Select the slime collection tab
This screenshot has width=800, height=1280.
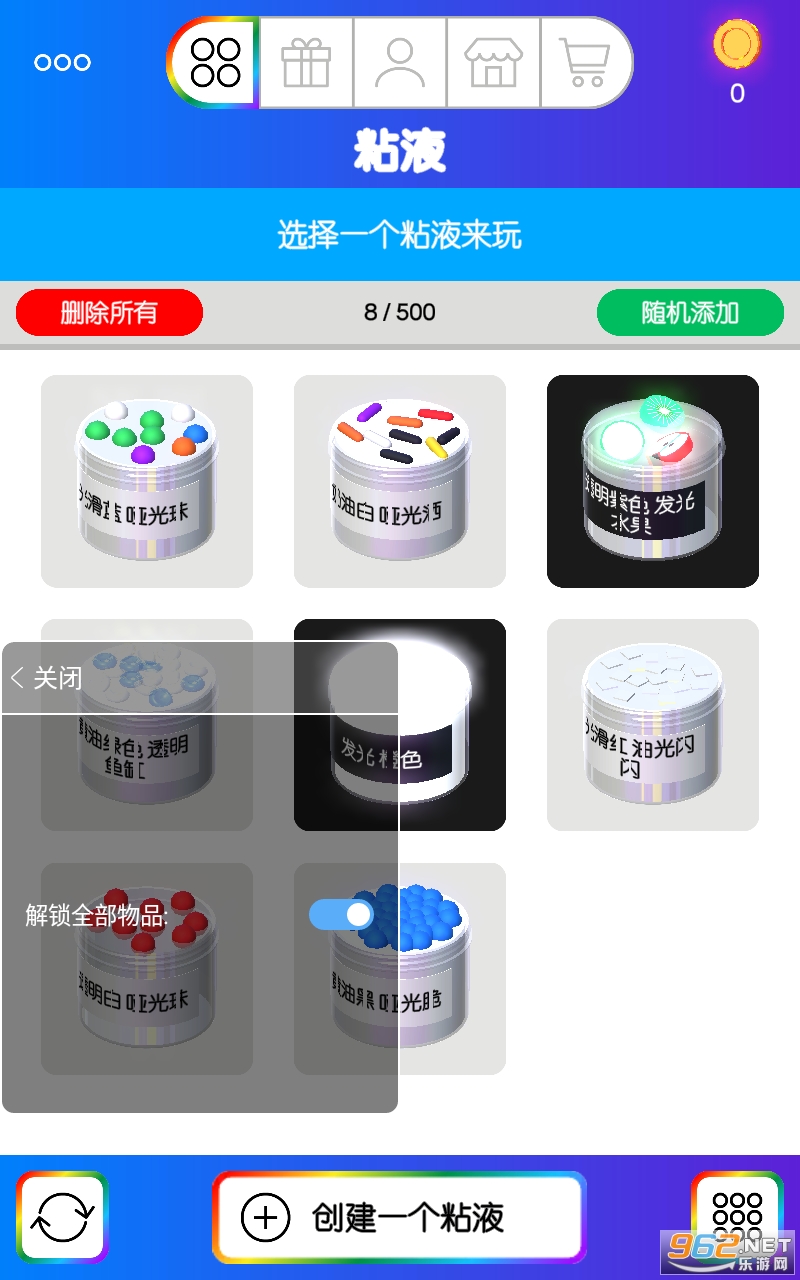[216, 62]
